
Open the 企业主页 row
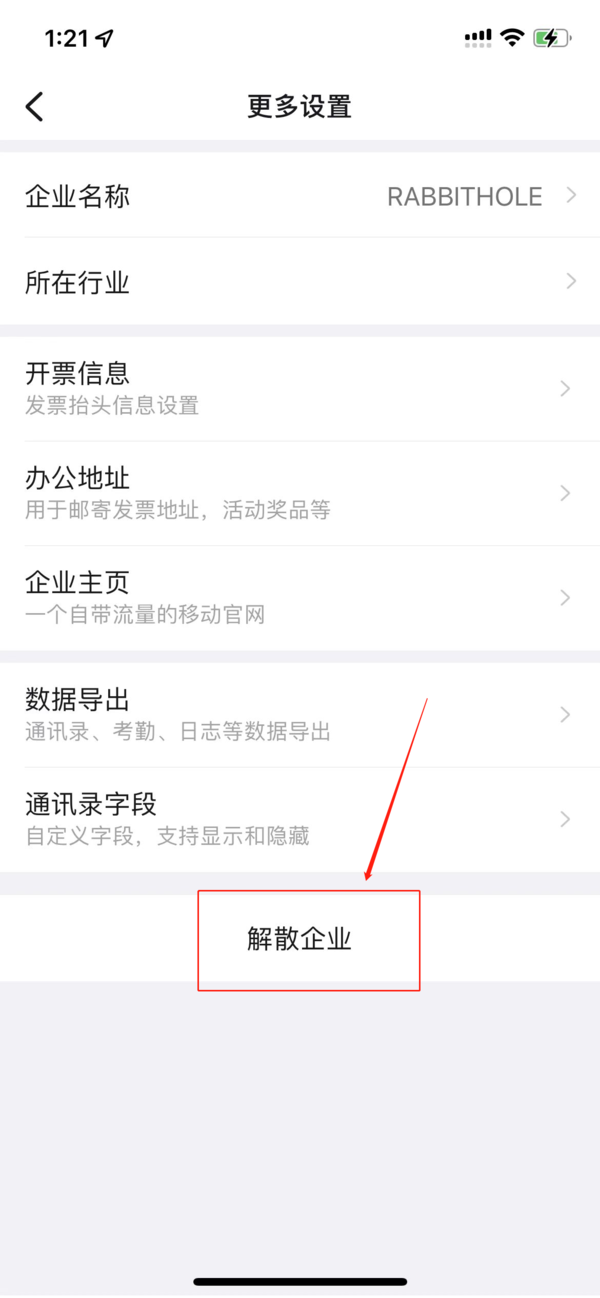(x=300, y=597)
